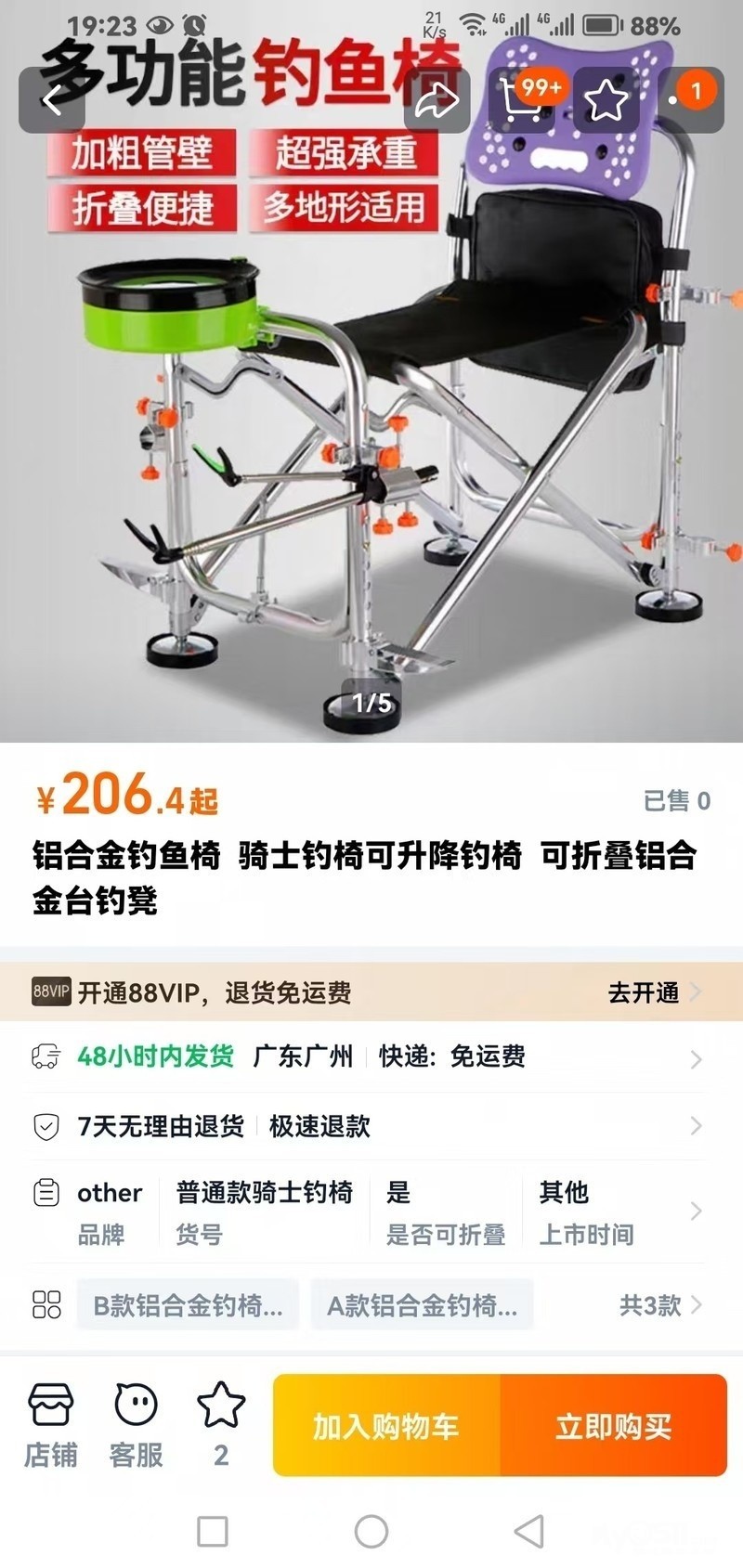Tap the system home circle button
This screenshot has height=1568, width=743.
click(371, 1531)
